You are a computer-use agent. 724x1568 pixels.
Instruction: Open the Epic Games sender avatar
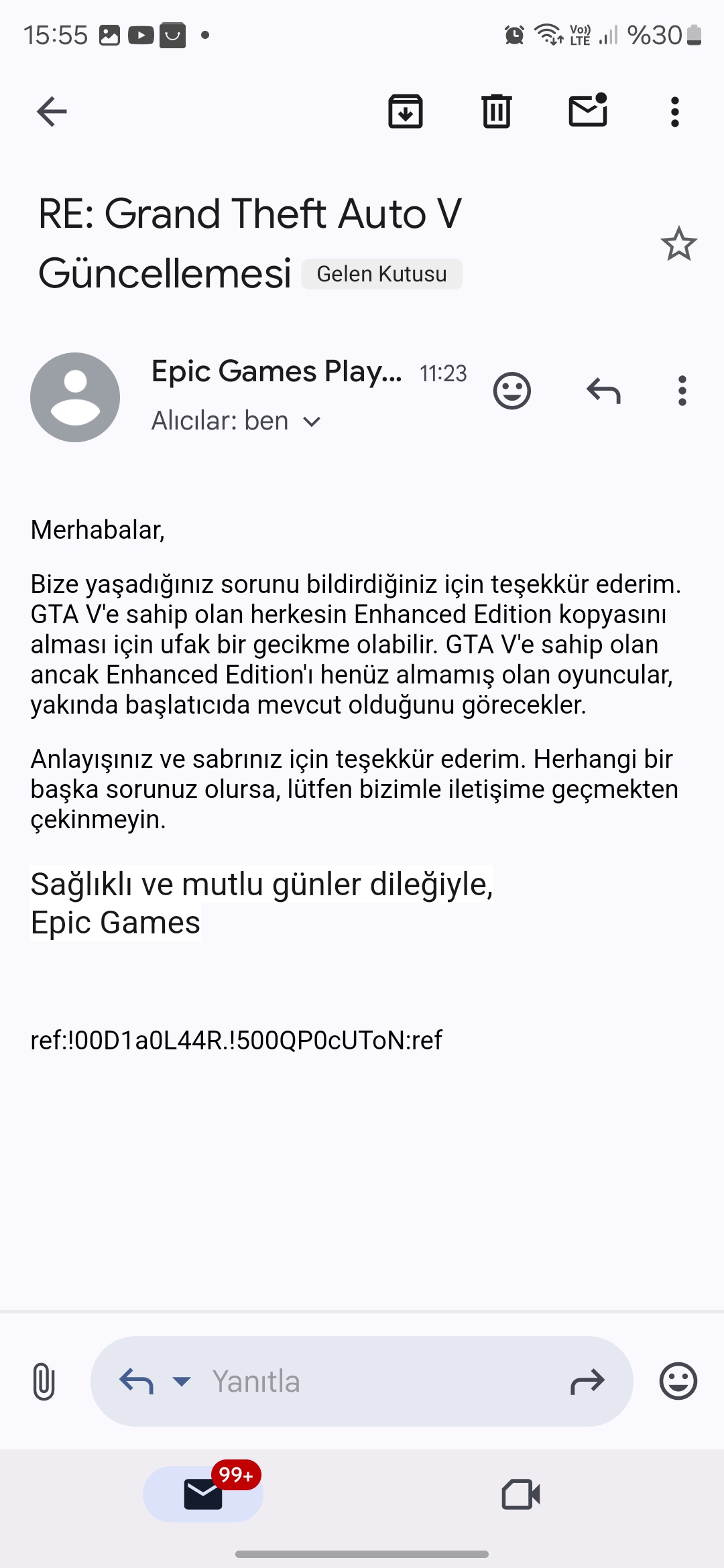tap(75, 397)
